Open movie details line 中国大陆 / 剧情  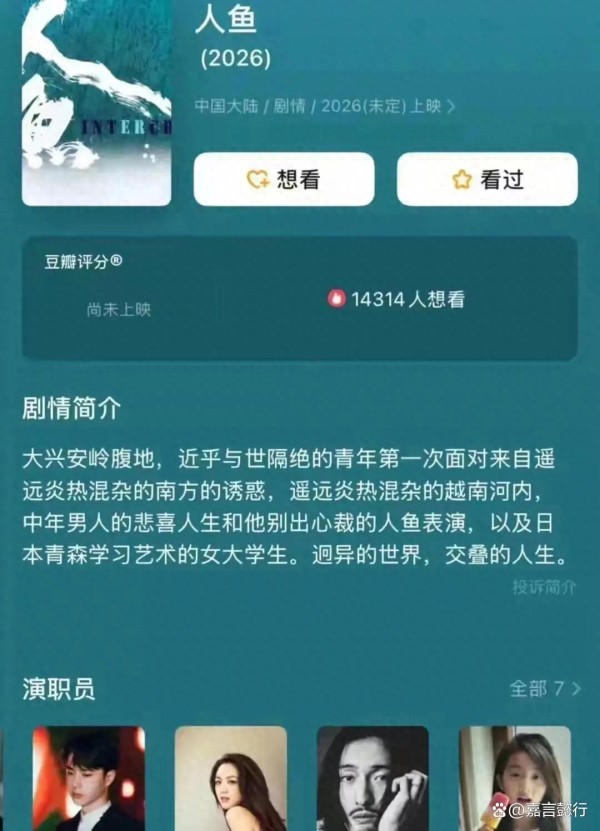pyautogui.click(x=326, y=105)
